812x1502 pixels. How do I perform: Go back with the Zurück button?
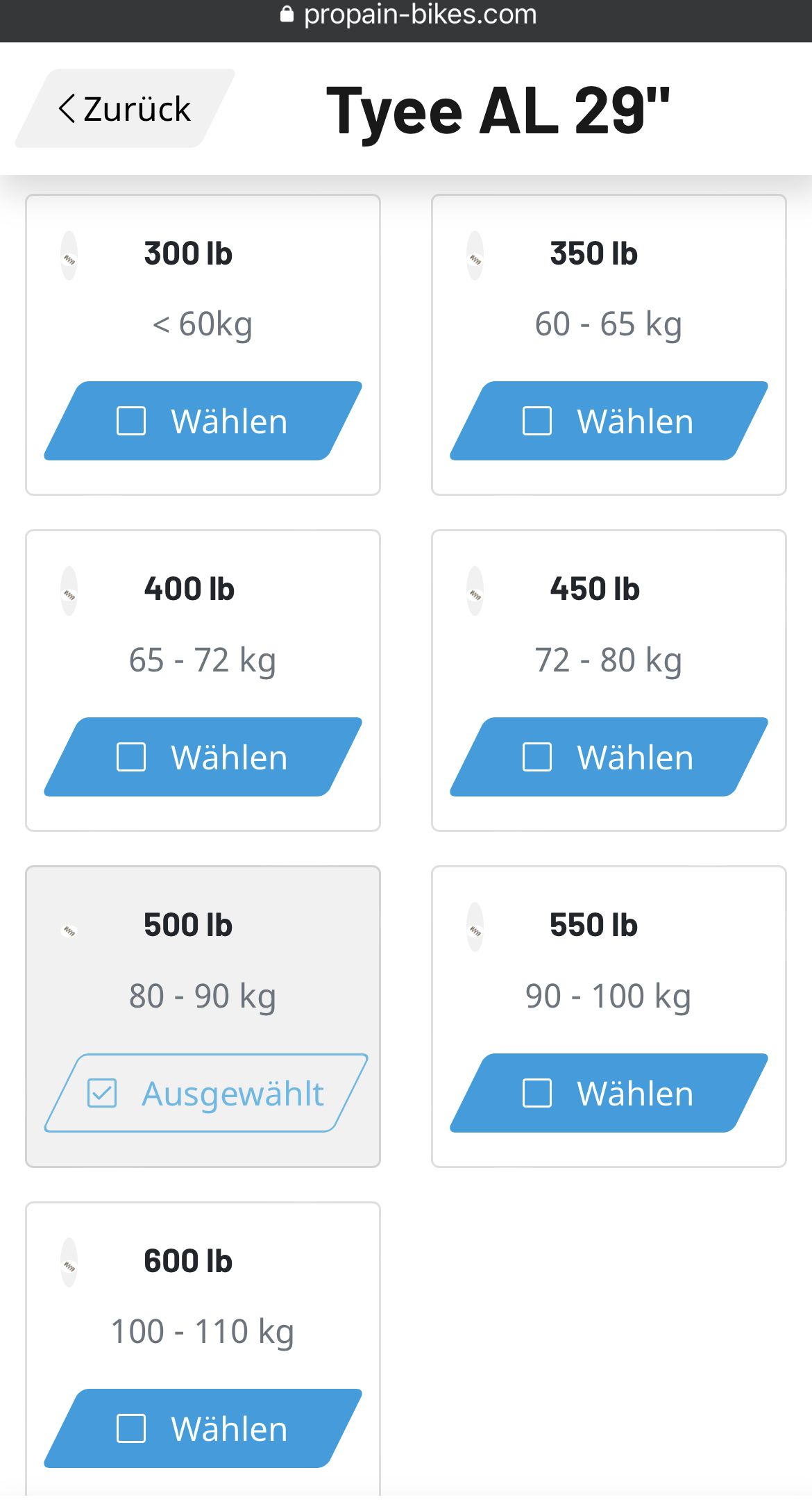pyautogui.click(x=125, y=109)
